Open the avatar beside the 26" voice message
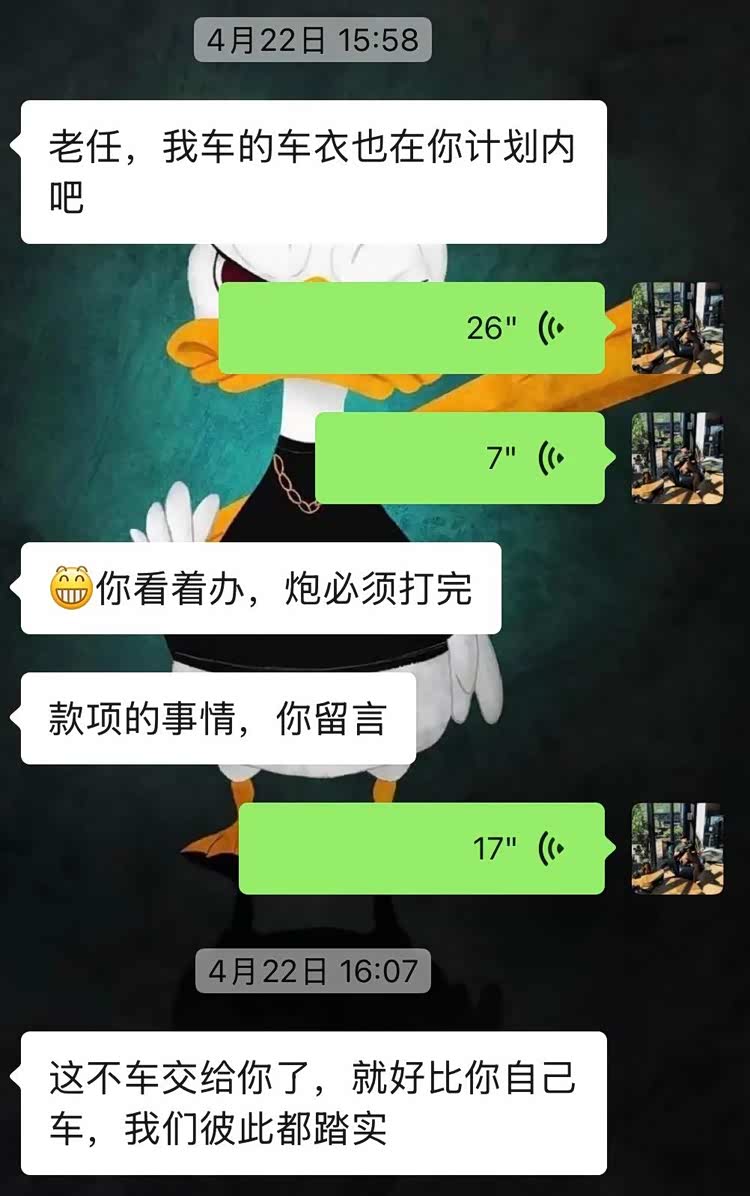The width and height of the screenshot is (750, 1196). click(677, 328)
